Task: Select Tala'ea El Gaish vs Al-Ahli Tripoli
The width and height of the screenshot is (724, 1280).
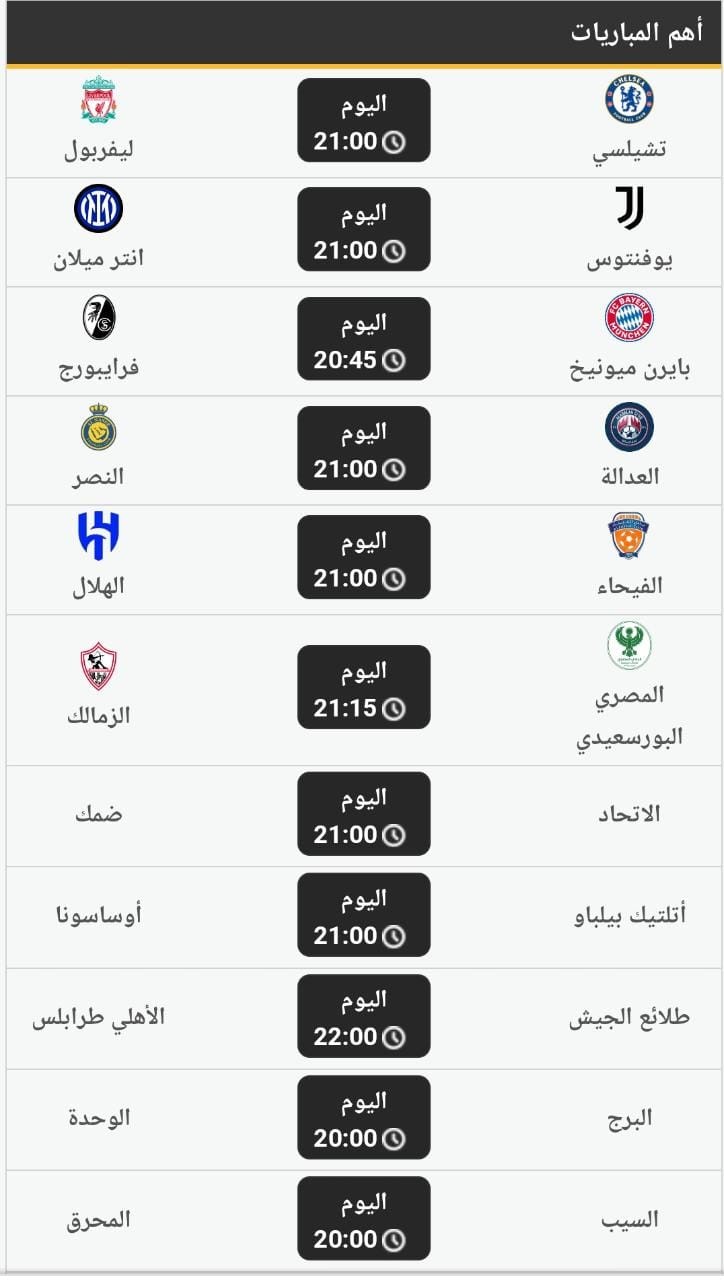Action: tap(363, 1016)
